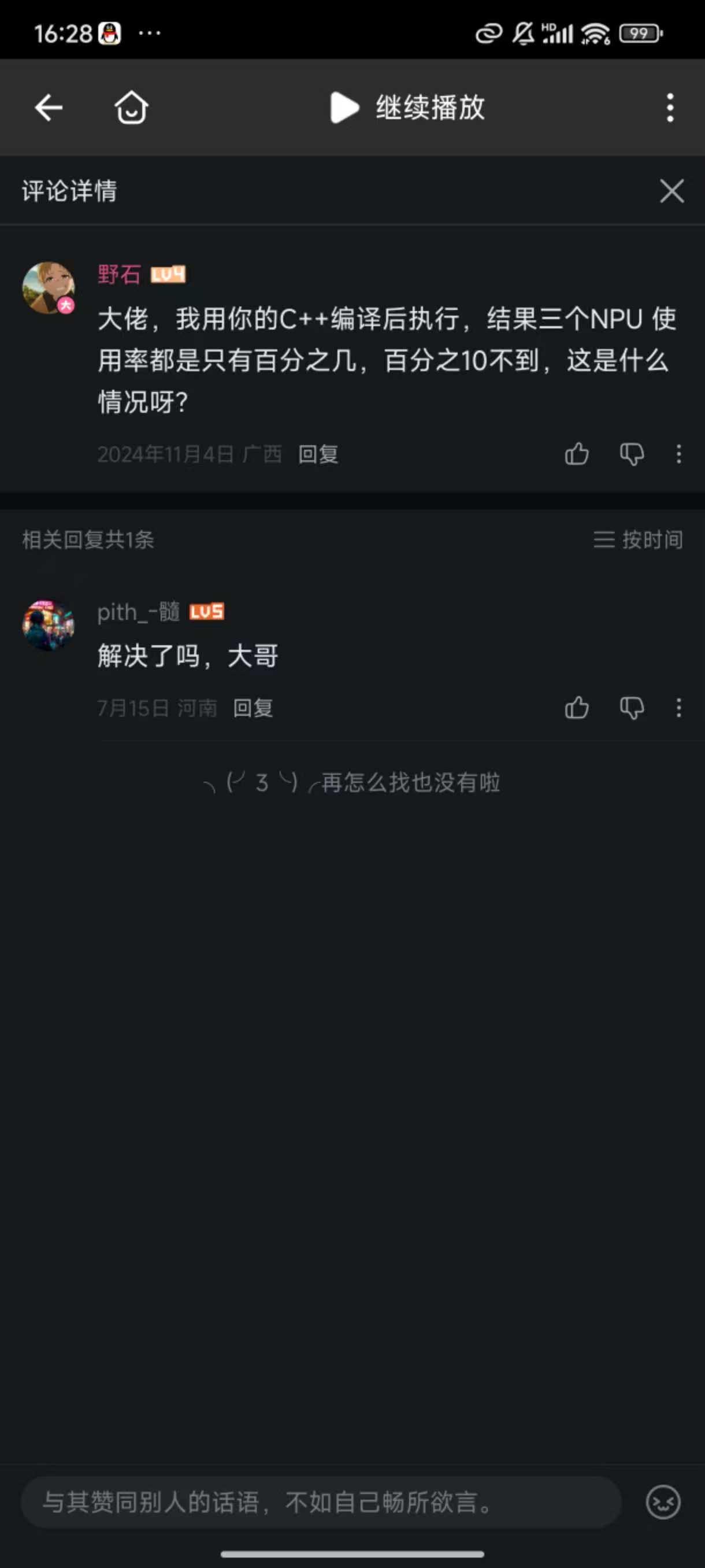Open pith_-髓's profile avatar
Viewport: 705px width, 1568px height.
click(x=48, y=625)
